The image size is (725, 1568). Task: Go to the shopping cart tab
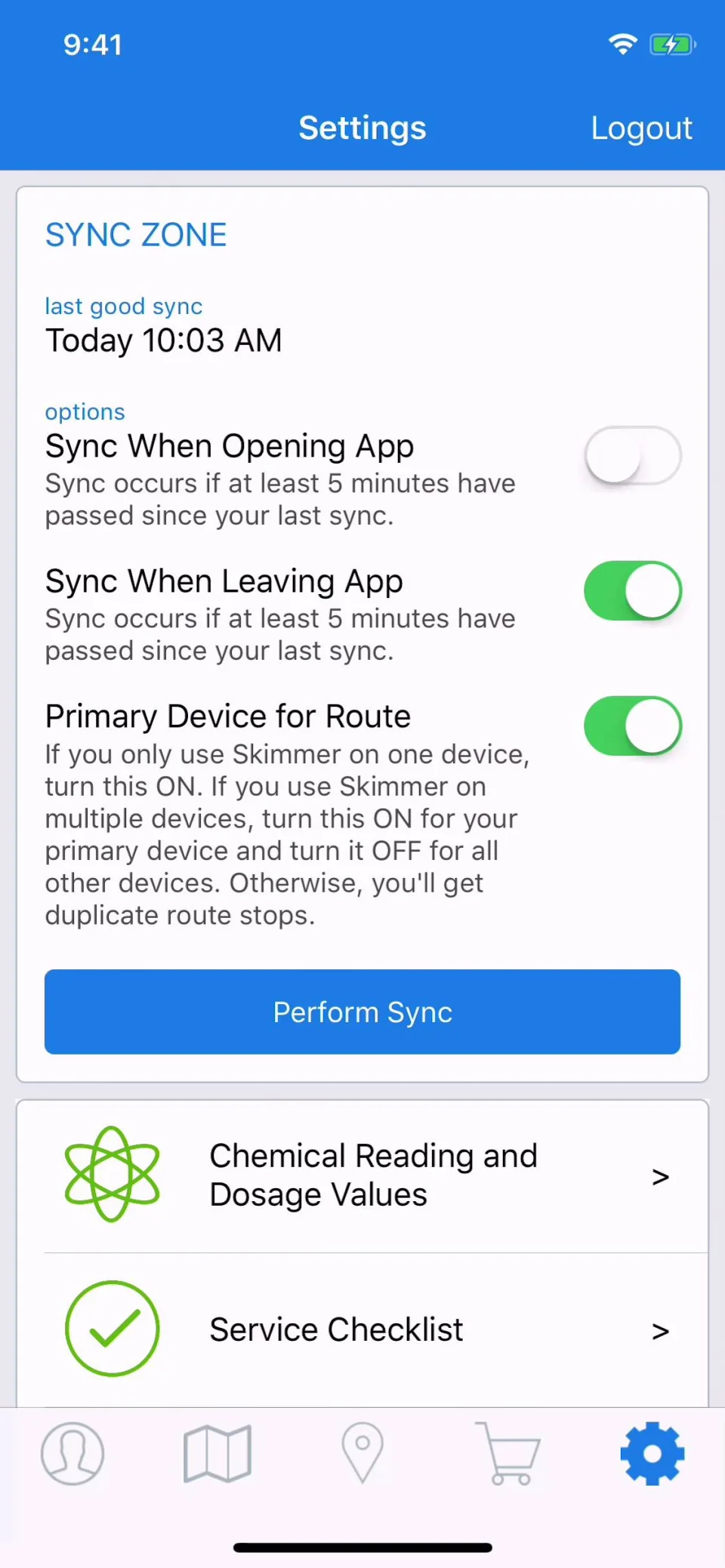point(507,1453)
